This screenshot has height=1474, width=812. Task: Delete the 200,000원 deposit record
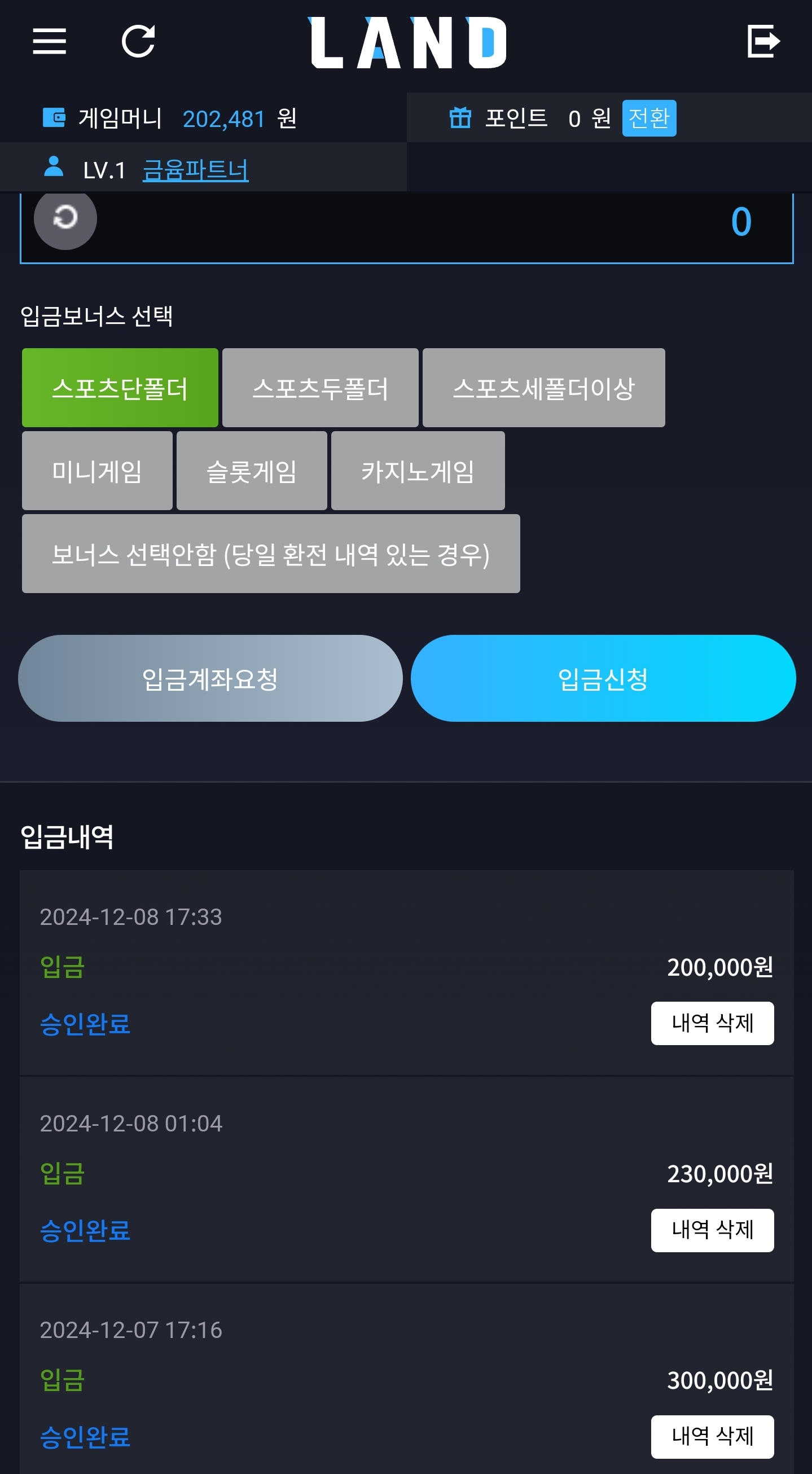point(713,1024)
